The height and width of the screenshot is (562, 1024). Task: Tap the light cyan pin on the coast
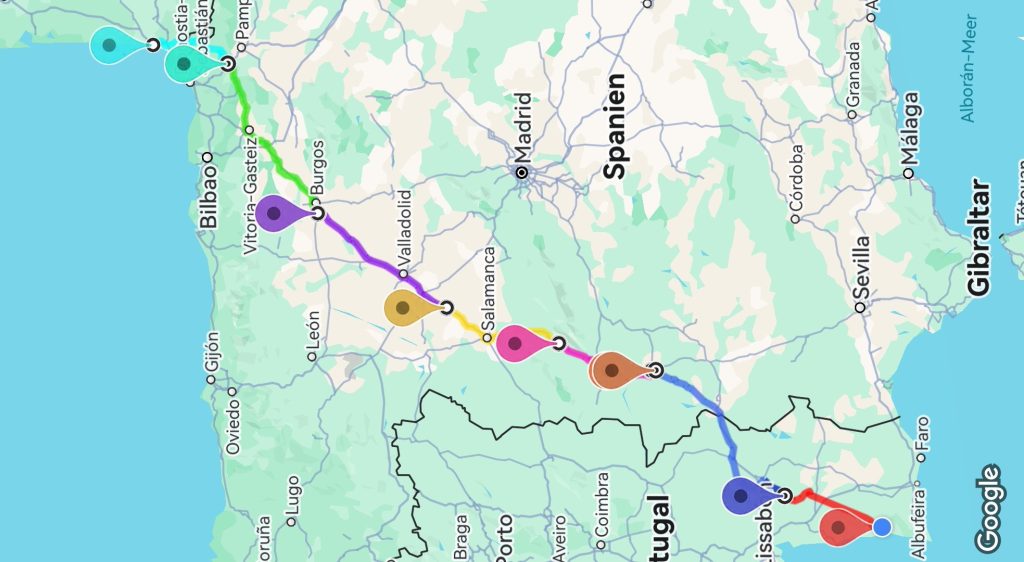pyautogui.click(x=112, y=45)
